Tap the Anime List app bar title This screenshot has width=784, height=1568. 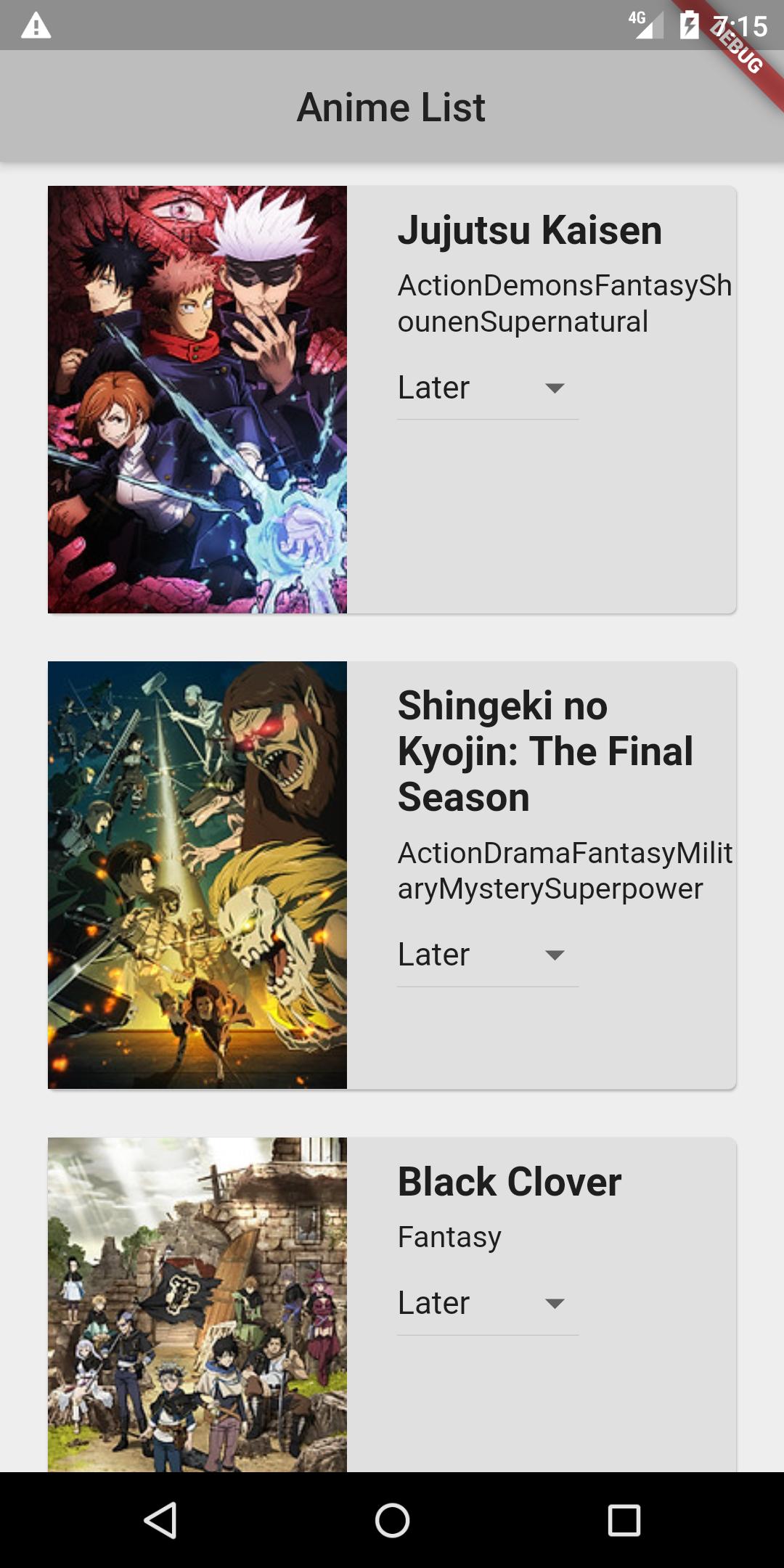[x=391, y=107]
